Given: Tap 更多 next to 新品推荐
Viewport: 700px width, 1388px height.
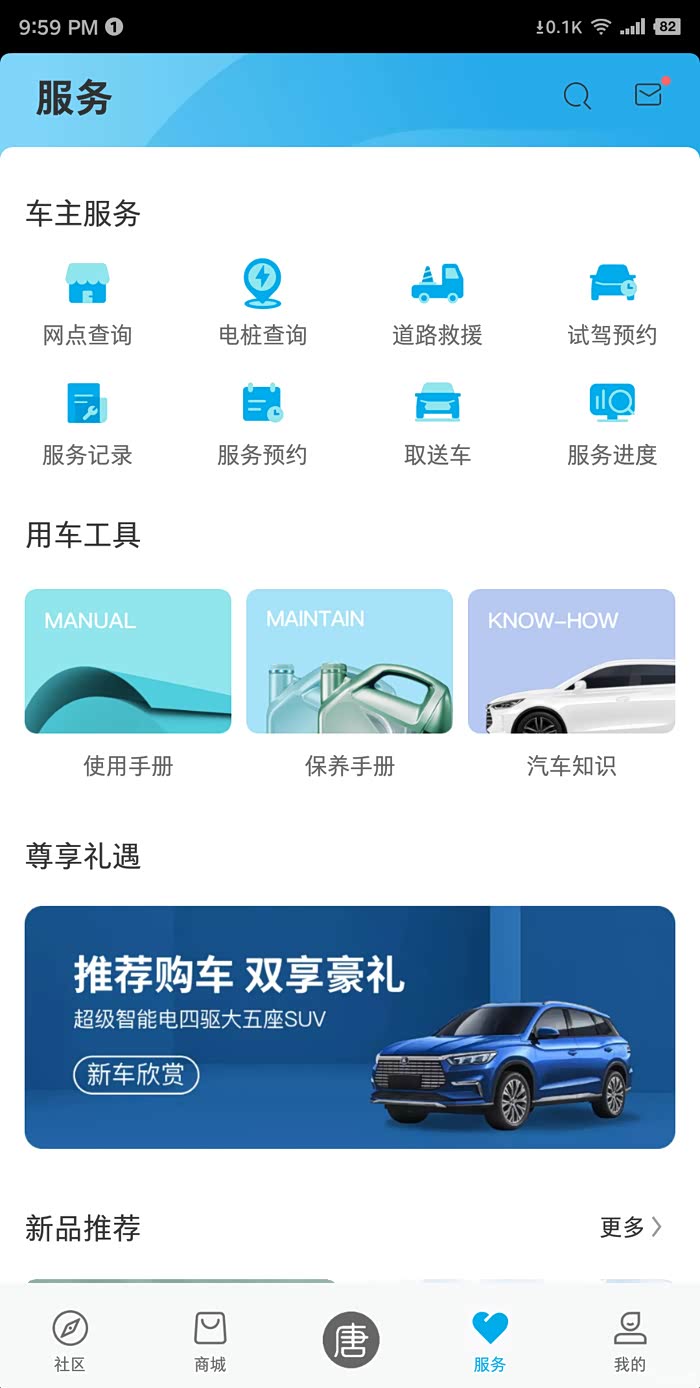Looking at the screenshot, I should 630,1227.
